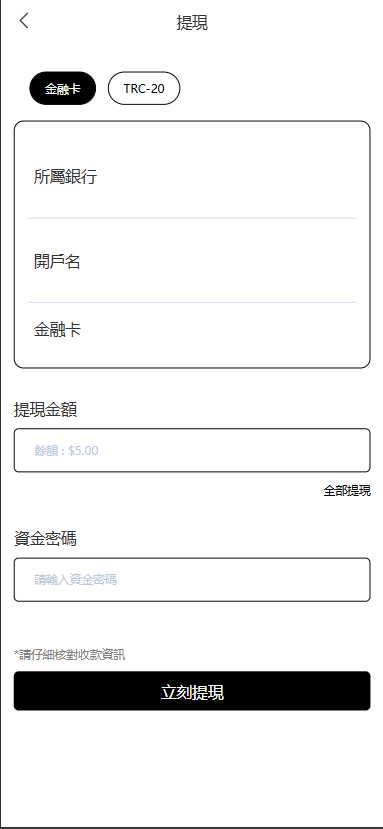Go back using the top-left arrow
Viewport: 383px width, 829px height.
[x=24, y=21]
